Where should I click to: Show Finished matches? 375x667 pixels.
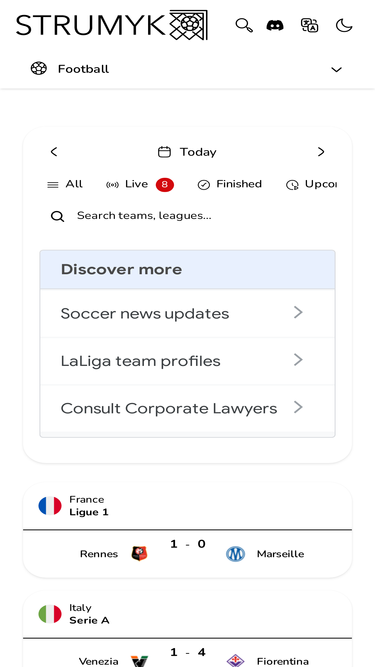pos(230,184)
